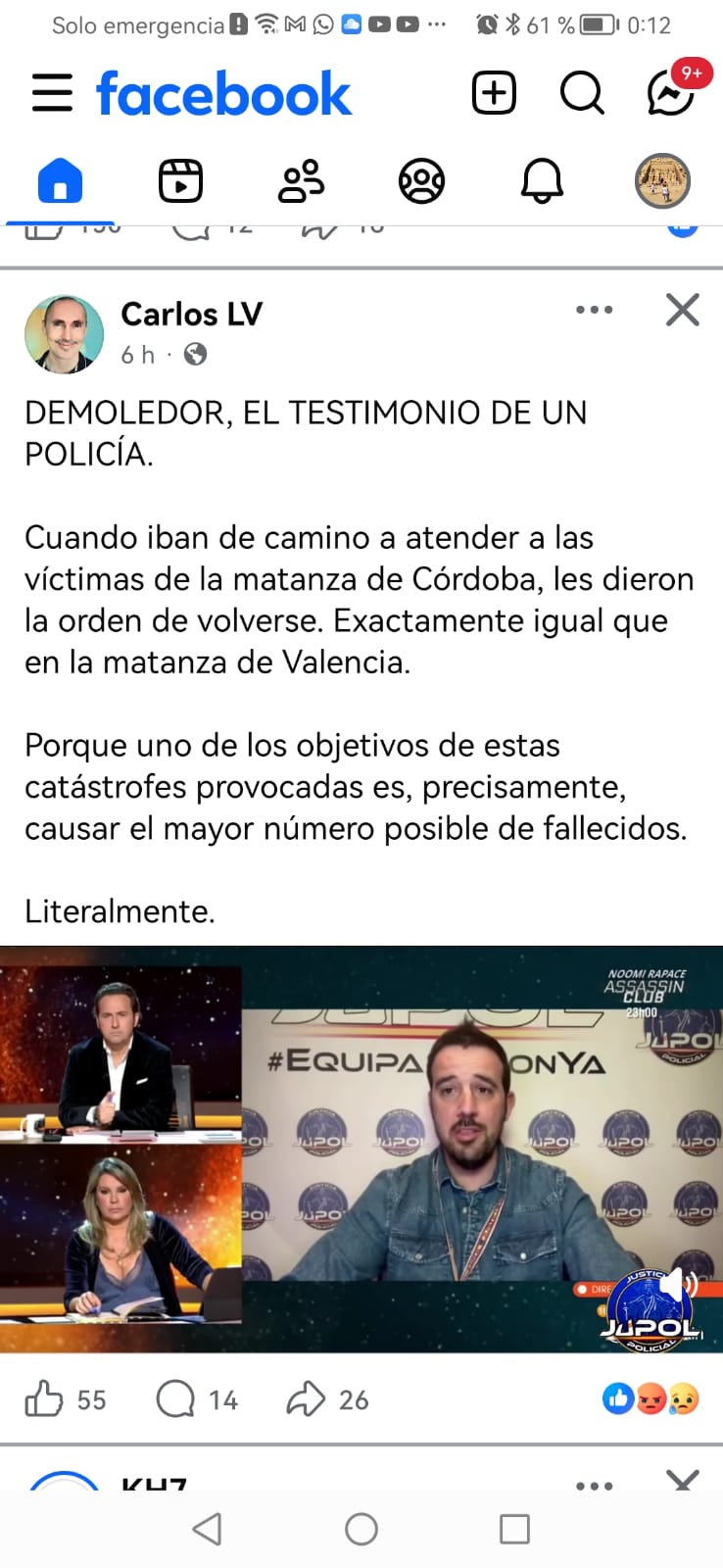
Task: Open Messenger chats
Action: (x=671, y=93)
